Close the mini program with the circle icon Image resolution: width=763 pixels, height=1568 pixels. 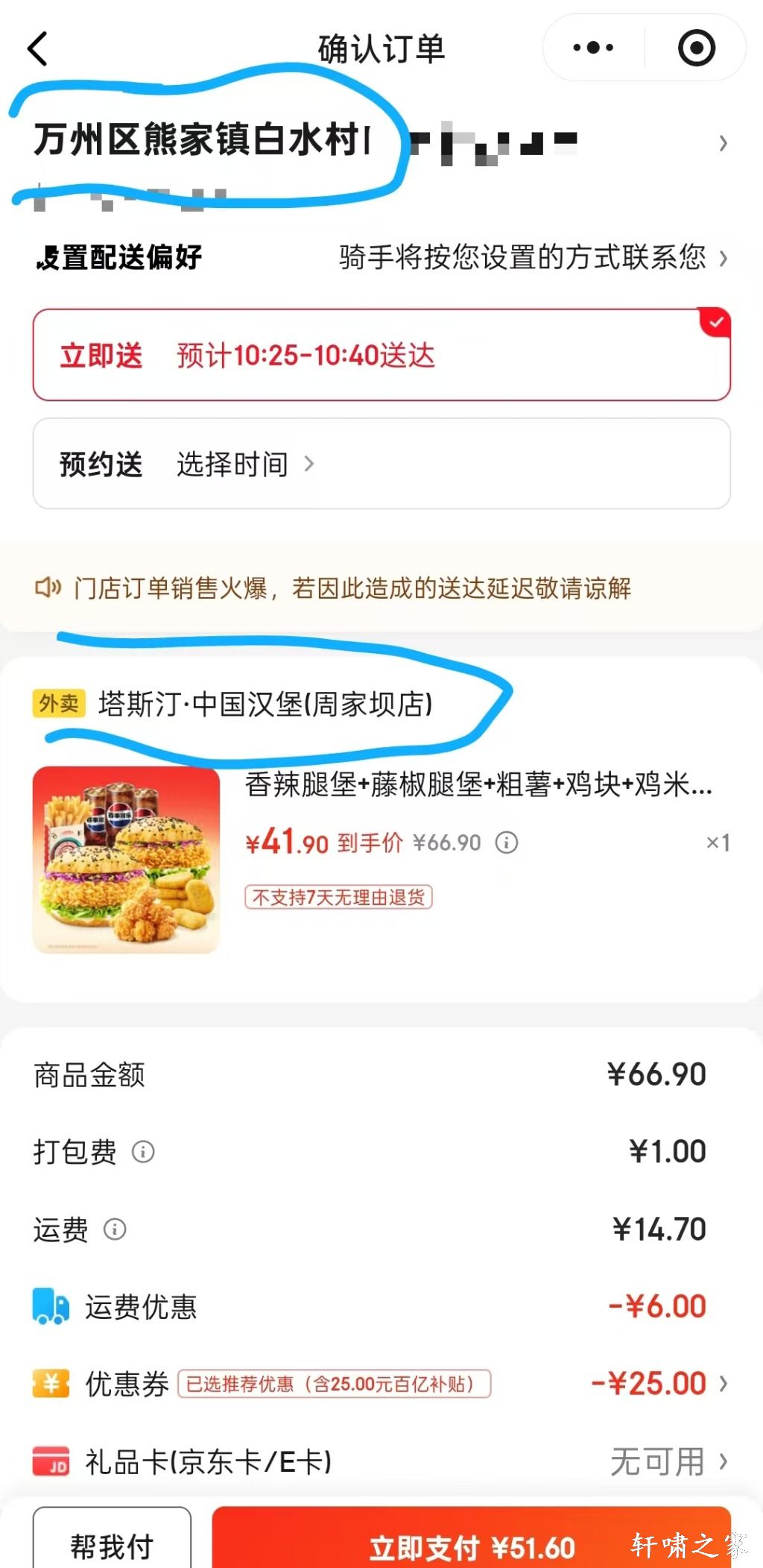click(696, 48)
